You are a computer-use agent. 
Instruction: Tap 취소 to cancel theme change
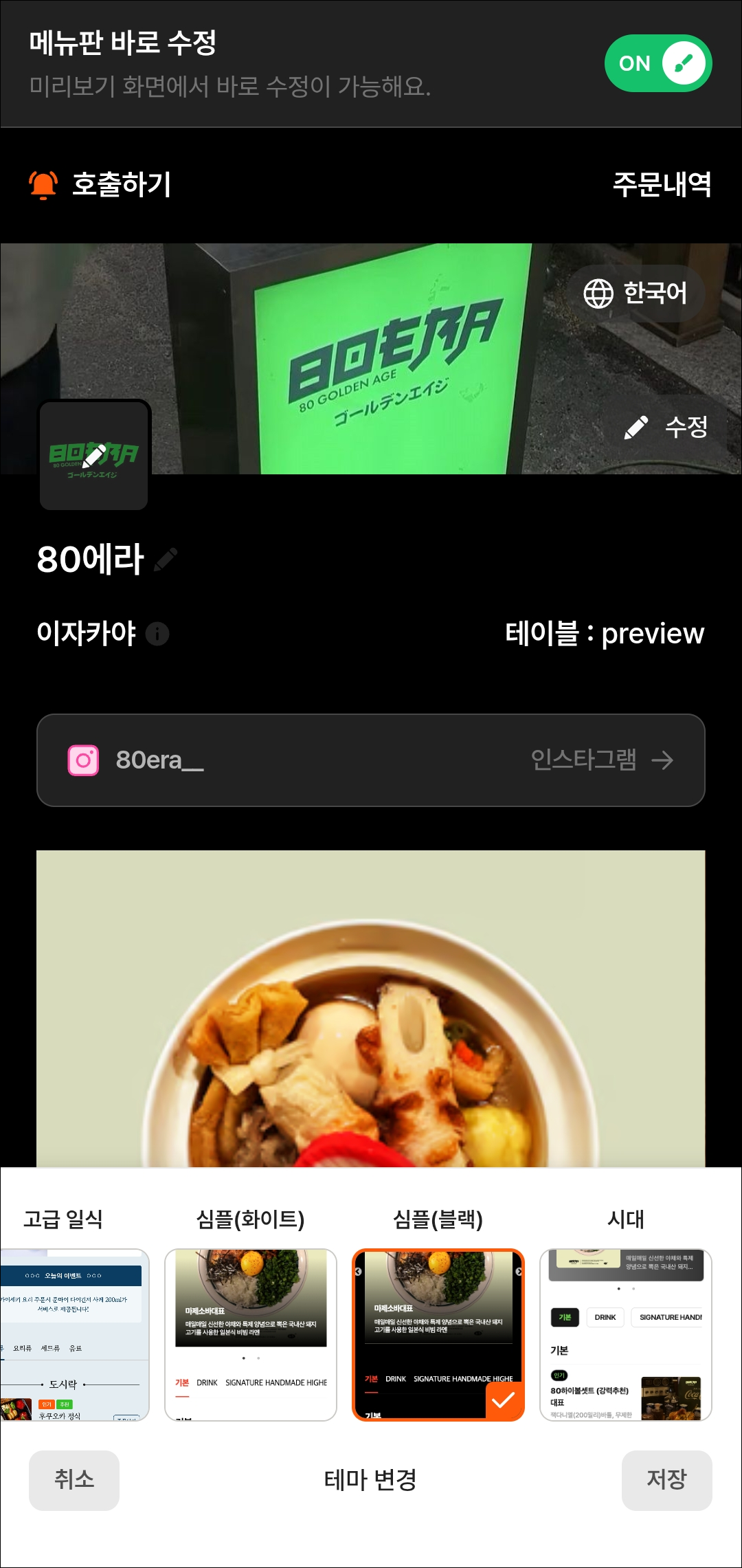click(74, 1480)
